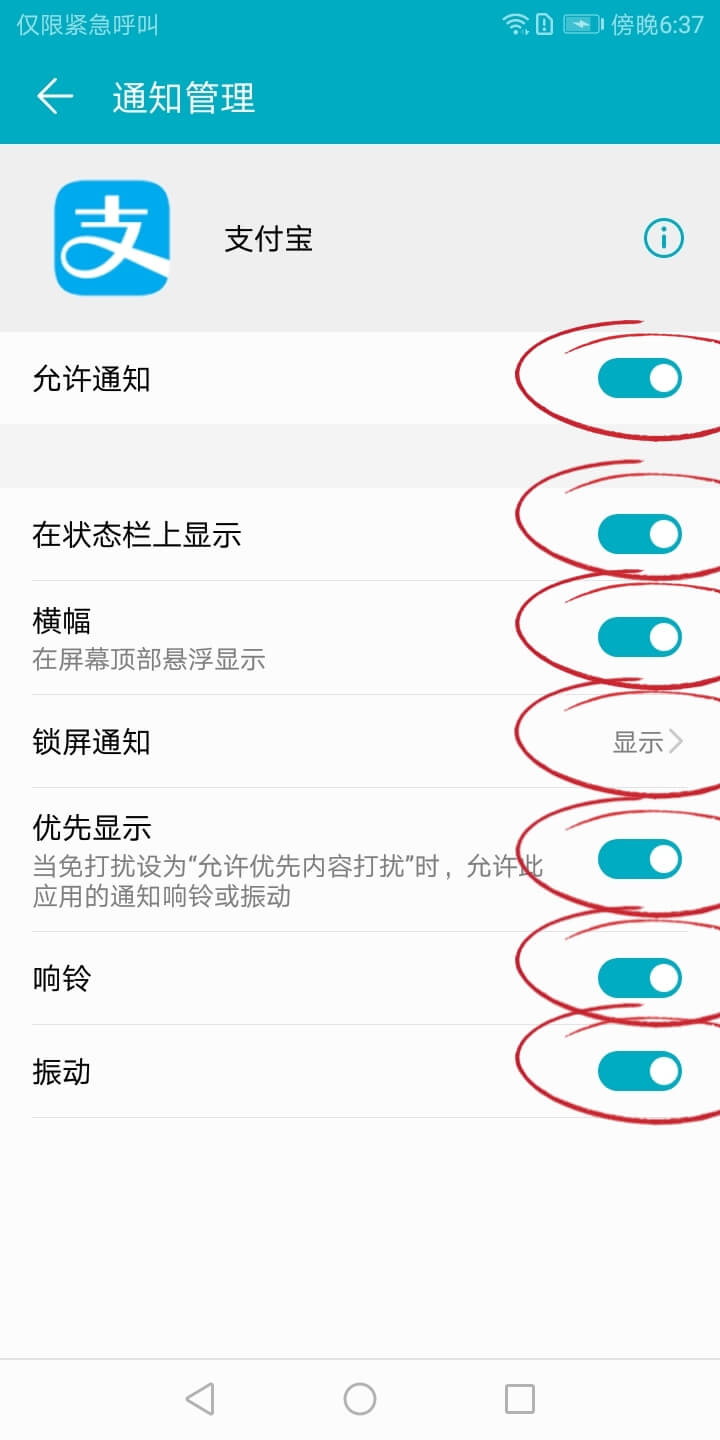Viewport: 720px width, 1440px height.
Task: Disable 响铃 ringtone toggle
Action: tap(639, 978)
